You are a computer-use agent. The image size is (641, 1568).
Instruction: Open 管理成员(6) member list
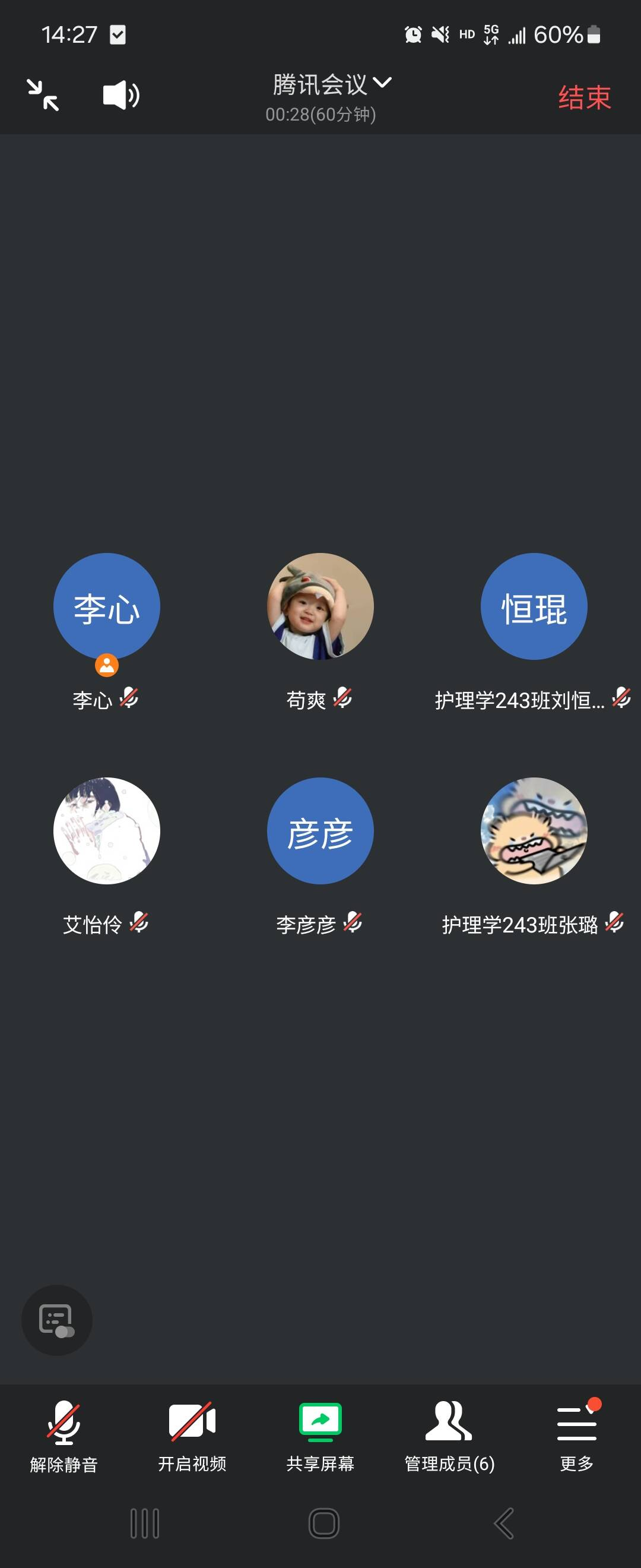coord(449,1436)
